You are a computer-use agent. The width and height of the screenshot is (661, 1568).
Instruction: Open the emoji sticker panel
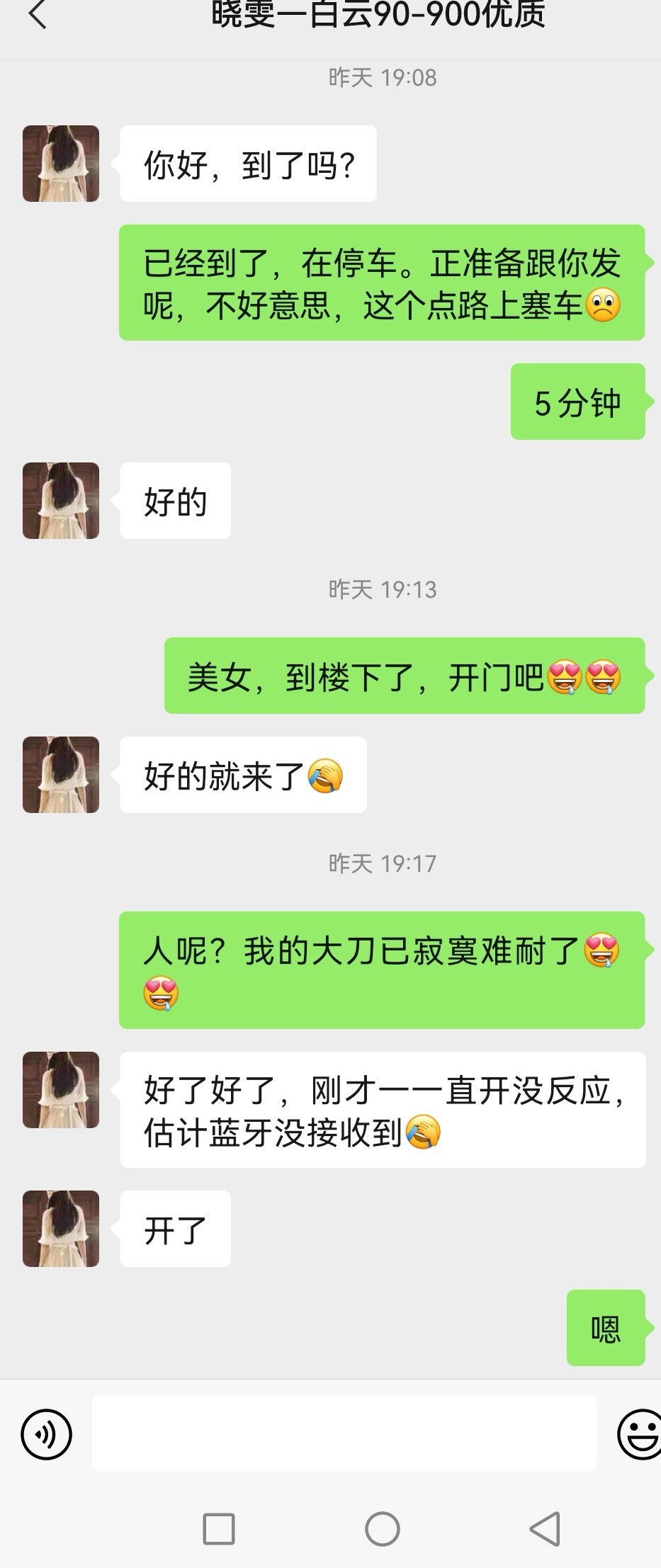pos(639,1434)
